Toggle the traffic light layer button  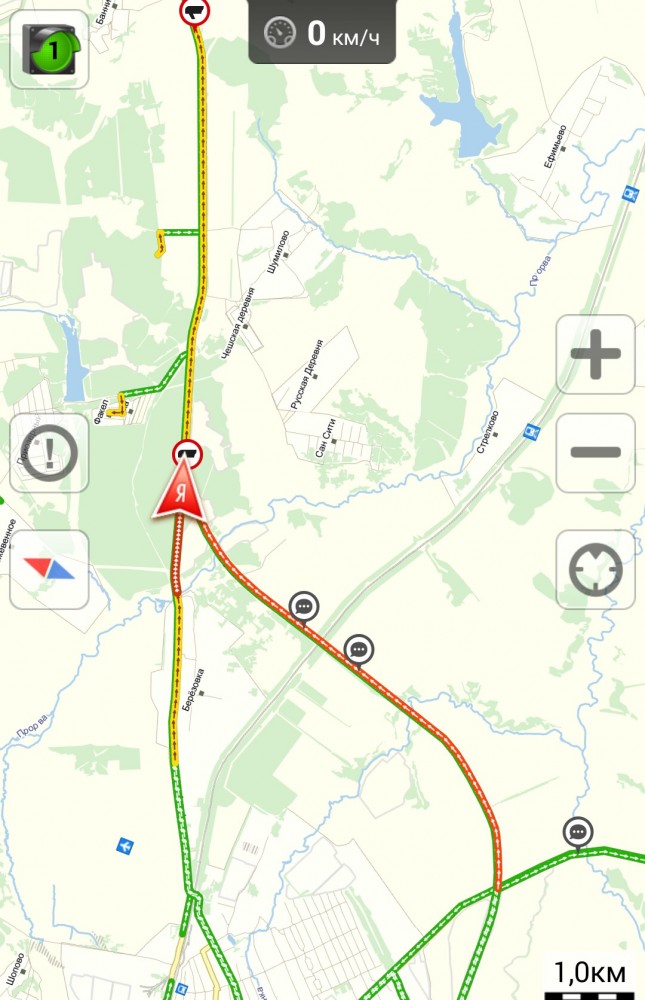[x=49, y=50]
